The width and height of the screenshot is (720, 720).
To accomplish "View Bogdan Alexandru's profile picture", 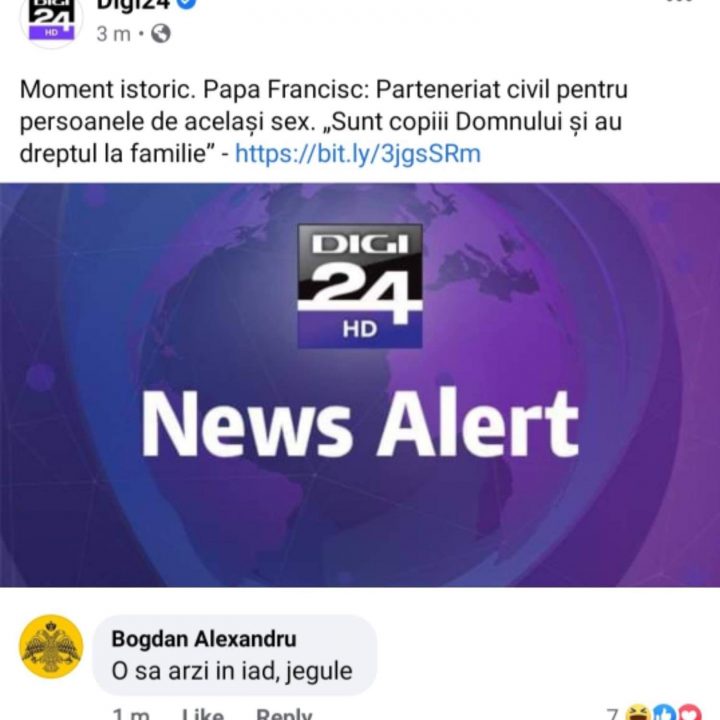I will (x=51, y=648).
